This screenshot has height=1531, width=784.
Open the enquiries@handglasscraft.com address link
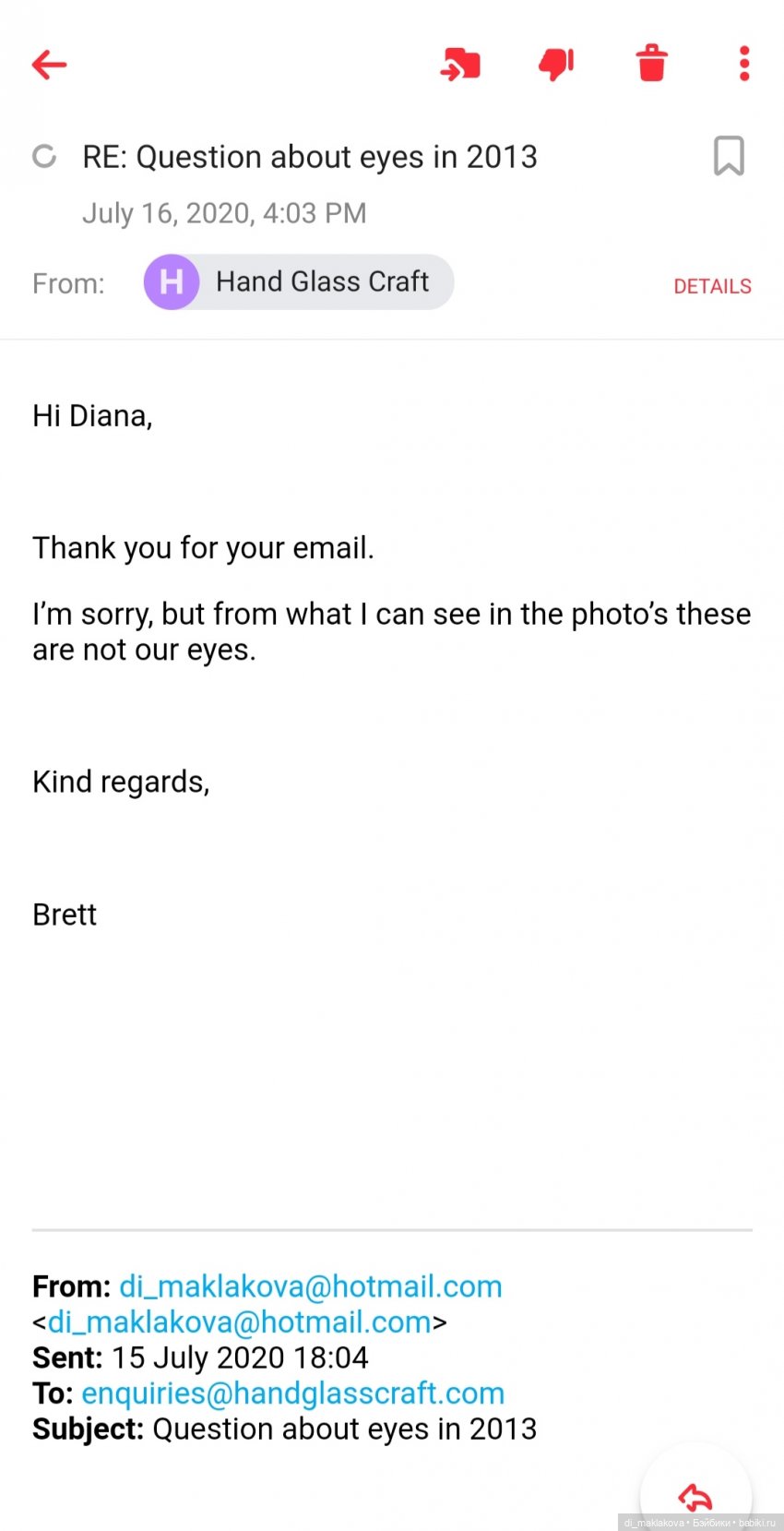point(293,1393)
